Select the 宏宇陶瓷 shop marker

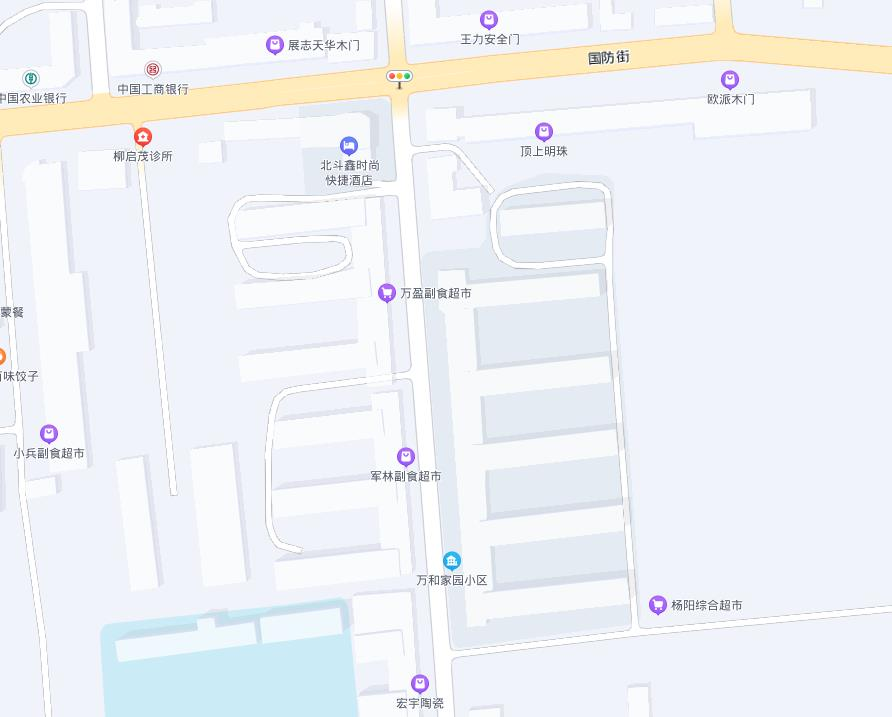pos(420,684)
